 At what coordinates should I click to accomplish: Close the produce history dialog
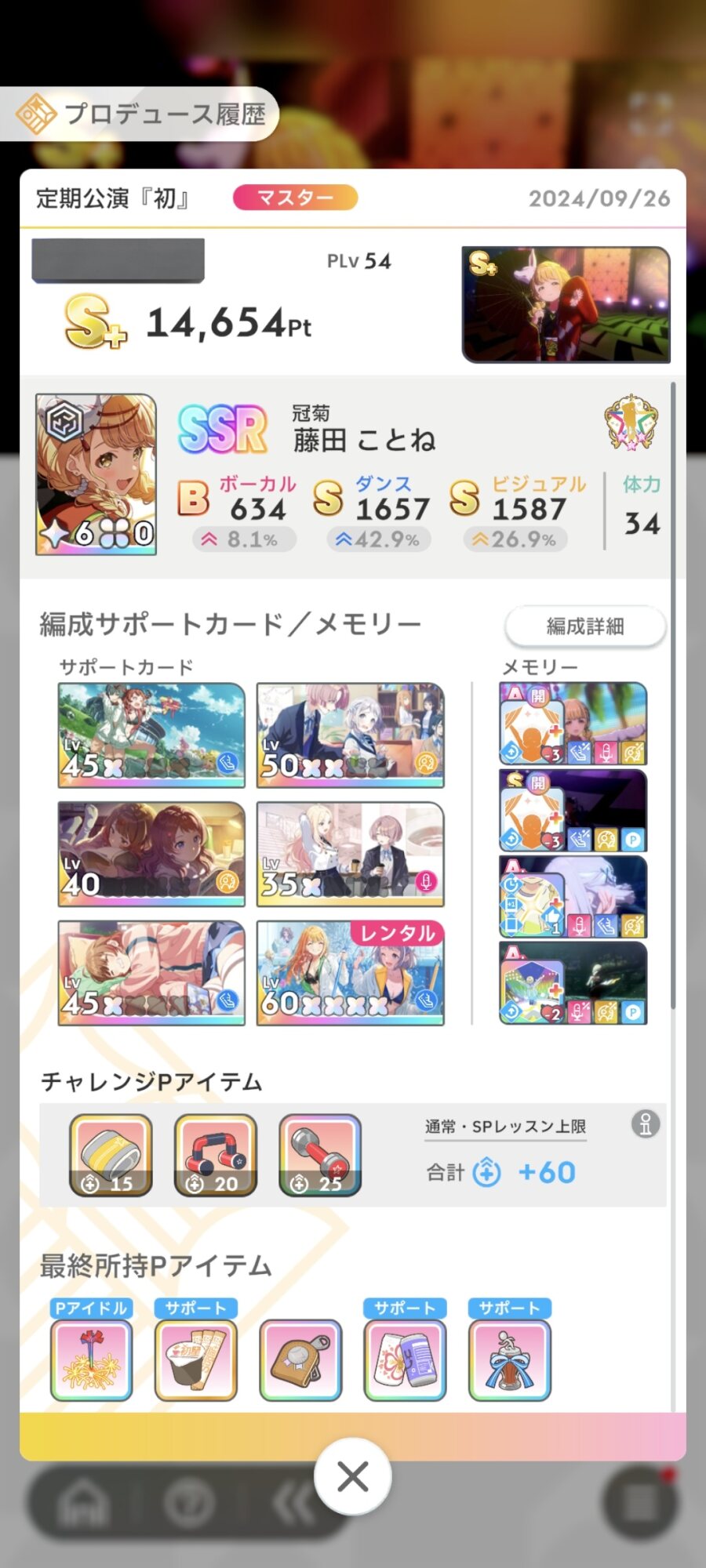(x=352, y=1477)
